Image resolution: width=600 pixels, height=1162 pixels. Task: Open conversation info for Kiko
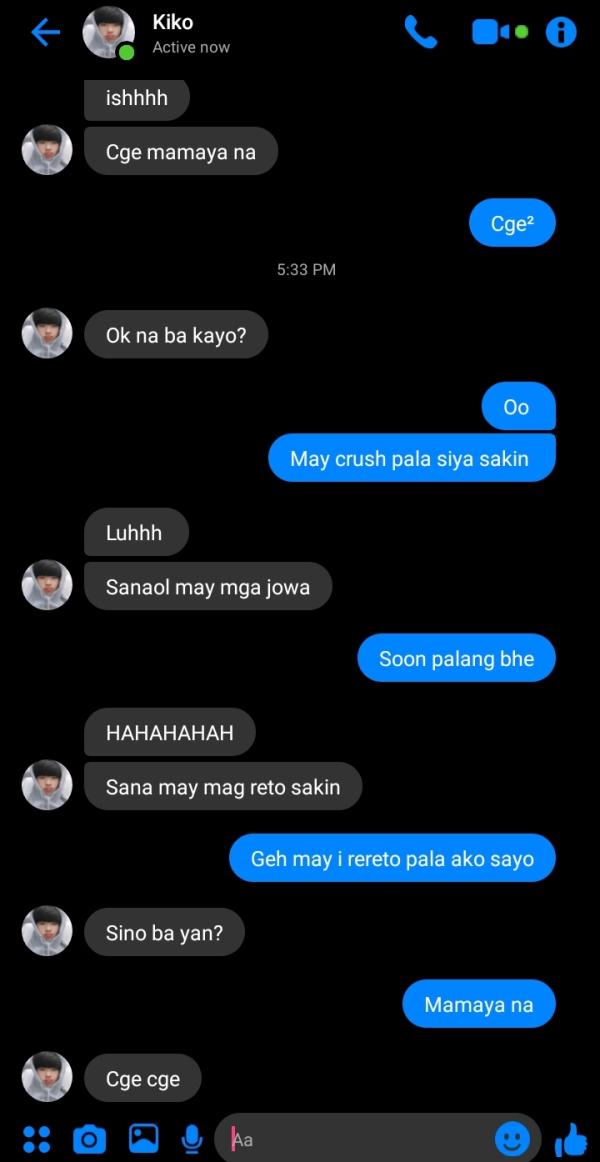point(561,33)
